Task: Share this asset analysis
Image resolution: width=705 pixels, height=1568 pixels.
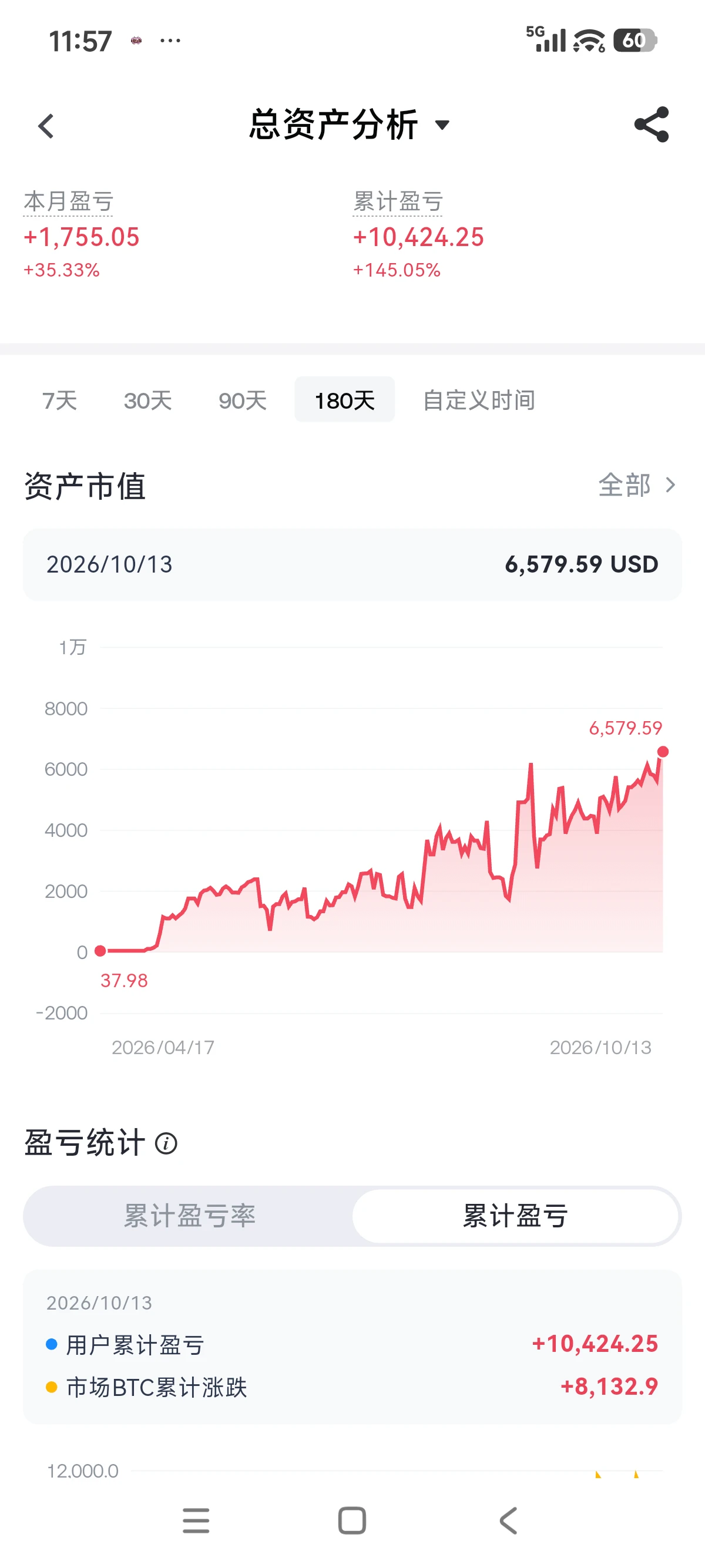Action: point(652,125)
